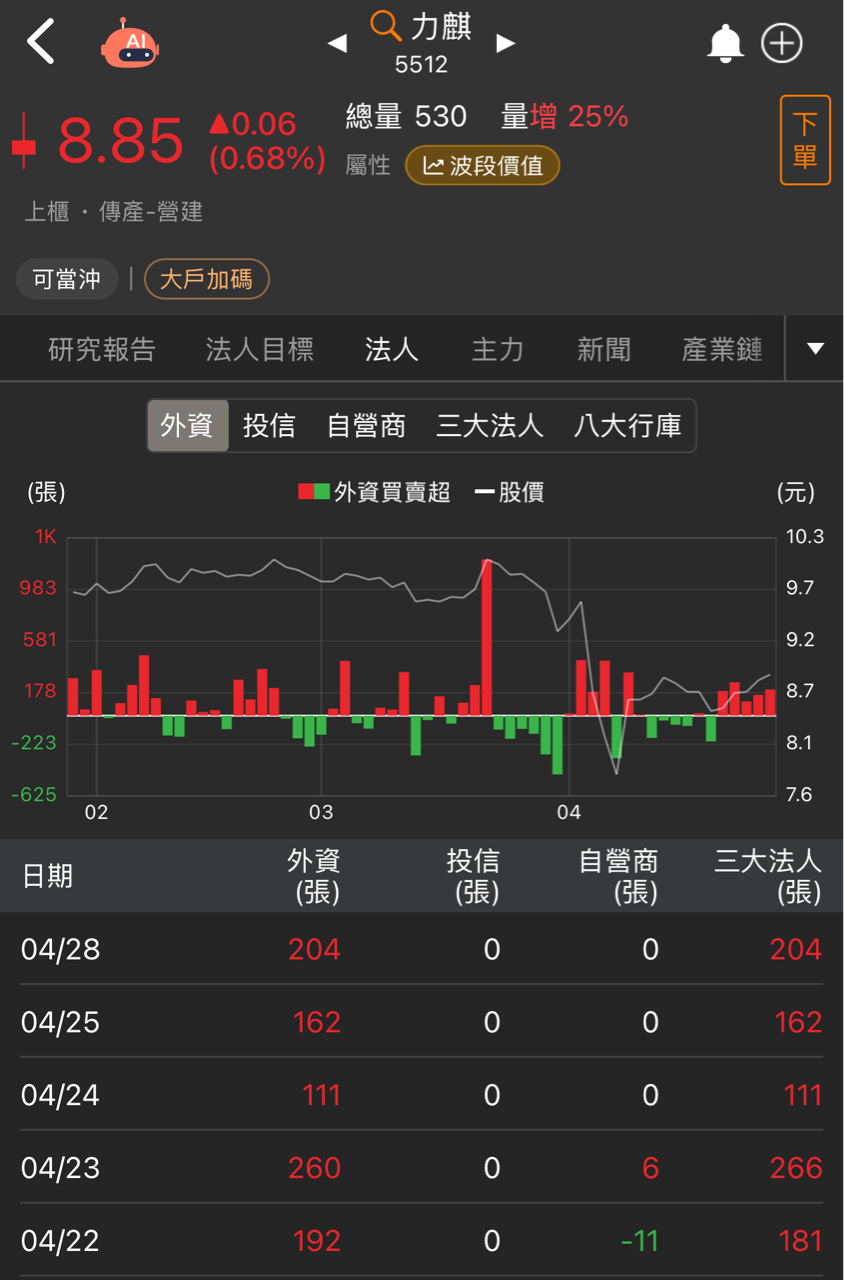This screenshot has height=1280, width=844.
Task: Go back using the top-left arrow
Action: click(x=41, y=43)
